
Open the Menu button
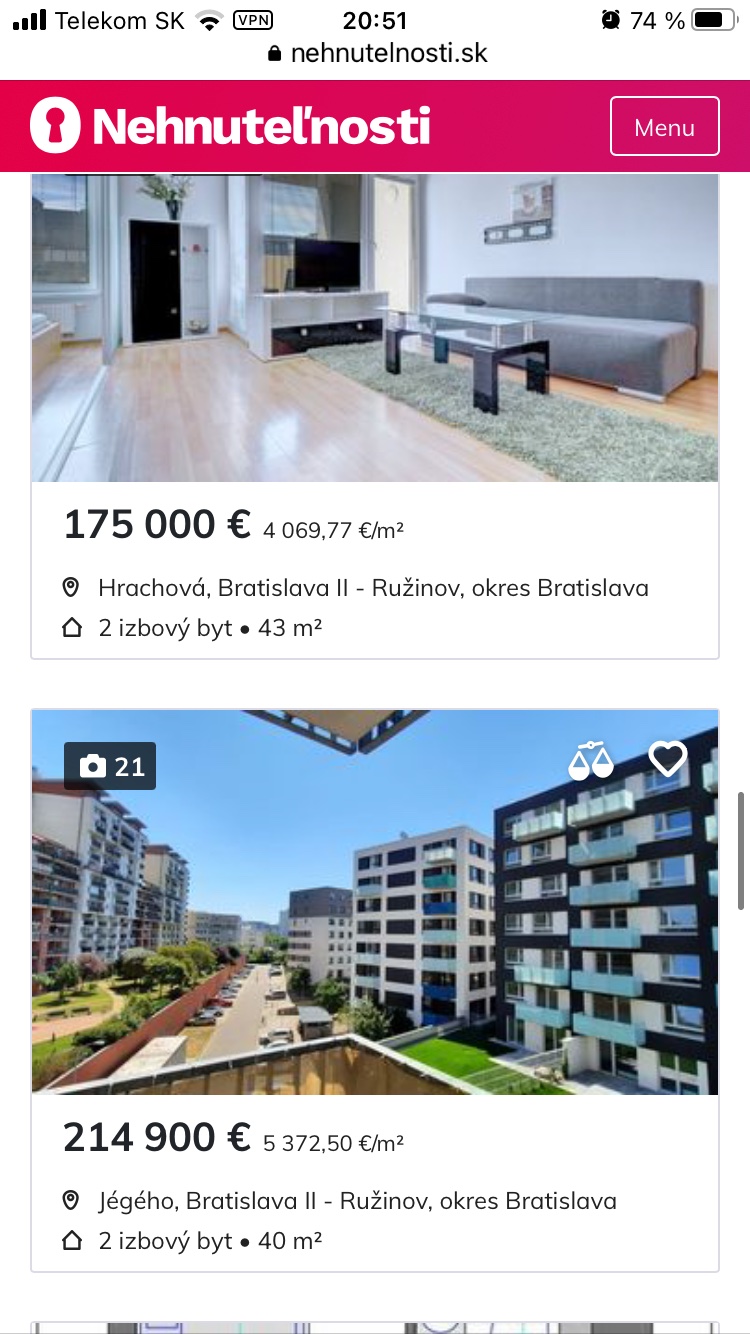(x=664, y=127)
